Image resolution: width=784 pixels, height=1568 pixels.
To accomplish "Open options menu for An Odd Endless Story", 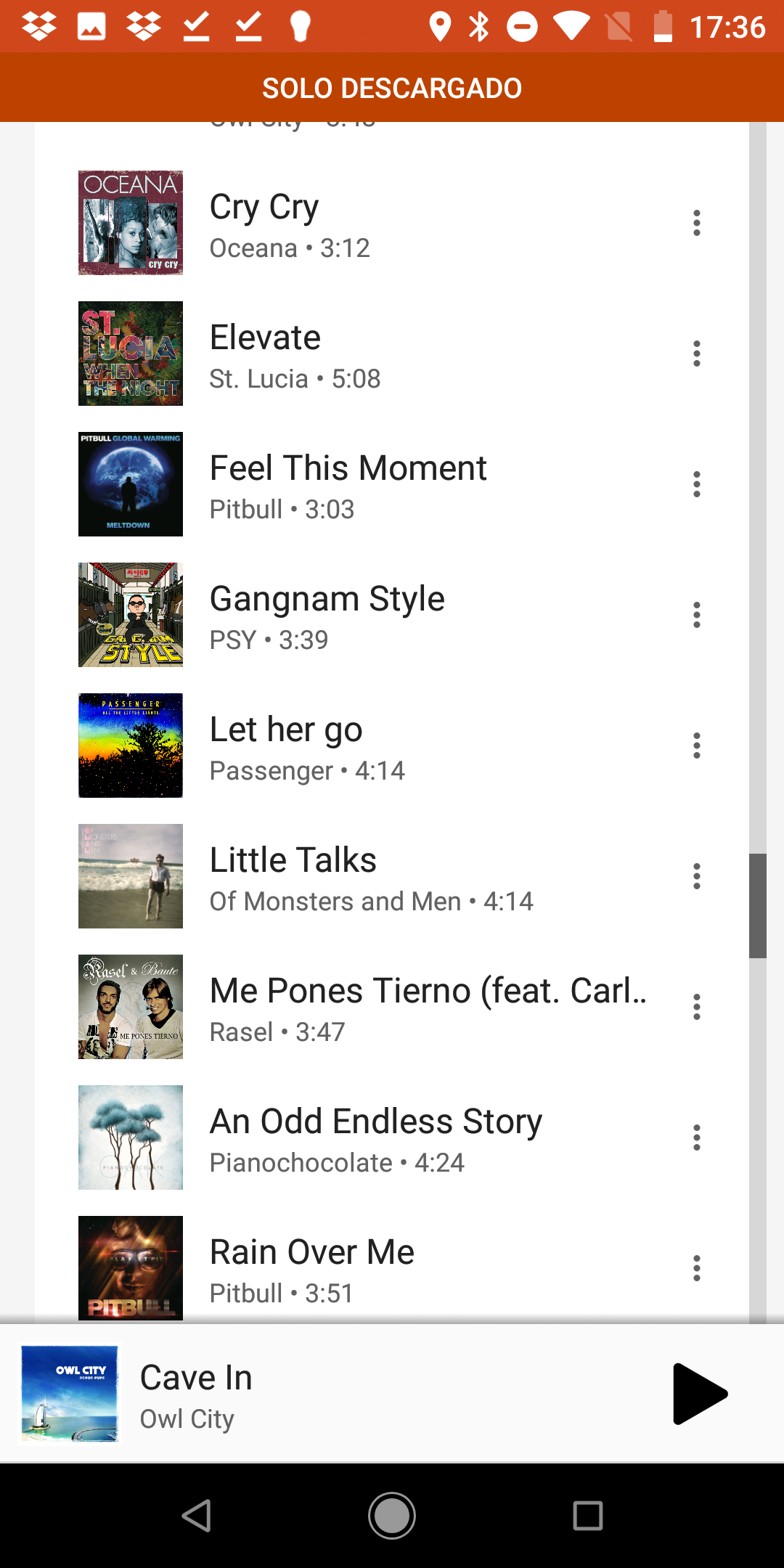I will pyautogui.click(x=697, y=1138).
